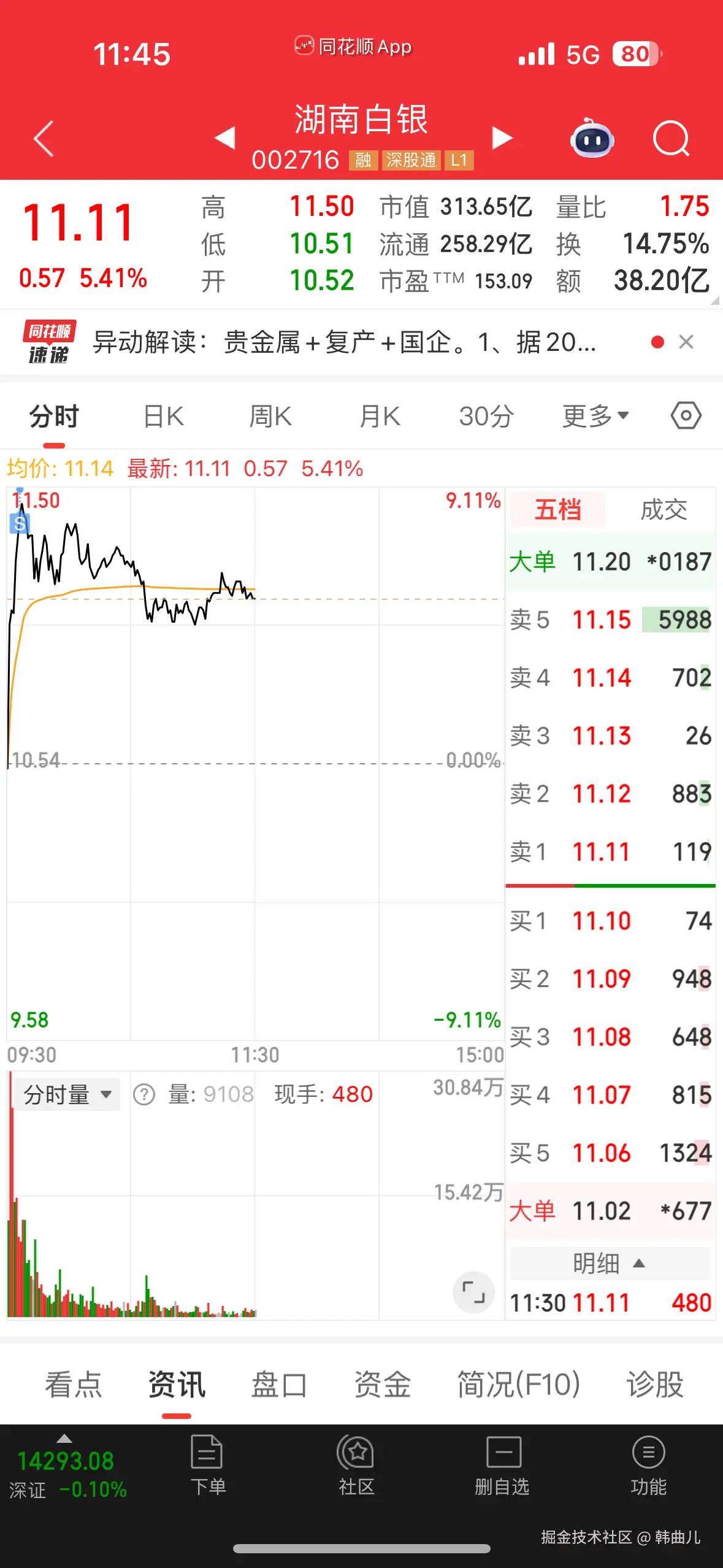723x1568 pixels.
Task: Dismiss the 异动解读 banner
Action: click(686, 342)
